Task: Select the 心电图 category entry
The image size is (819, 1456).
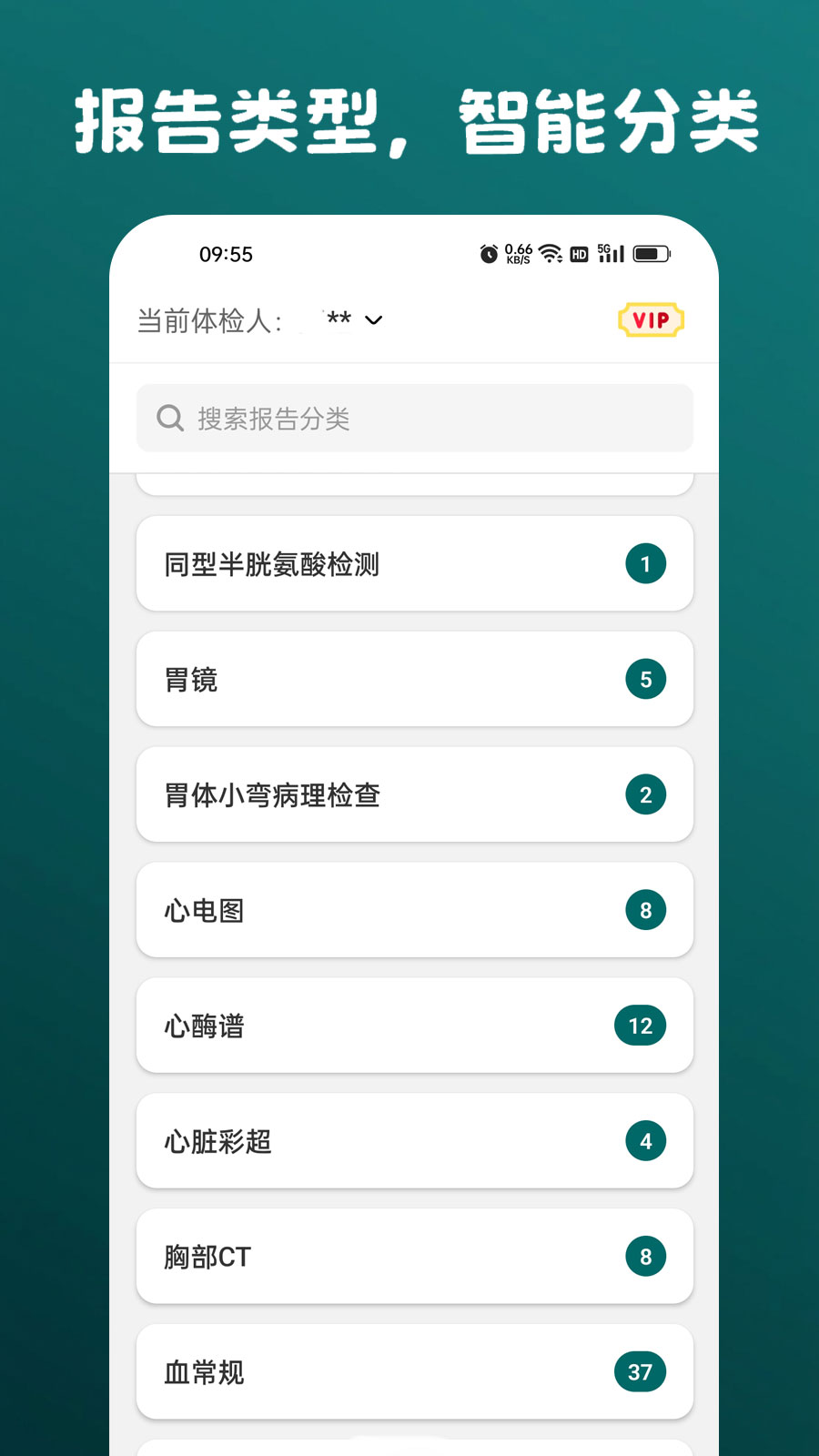Action: pyautogui.click(x=414, y=910)
